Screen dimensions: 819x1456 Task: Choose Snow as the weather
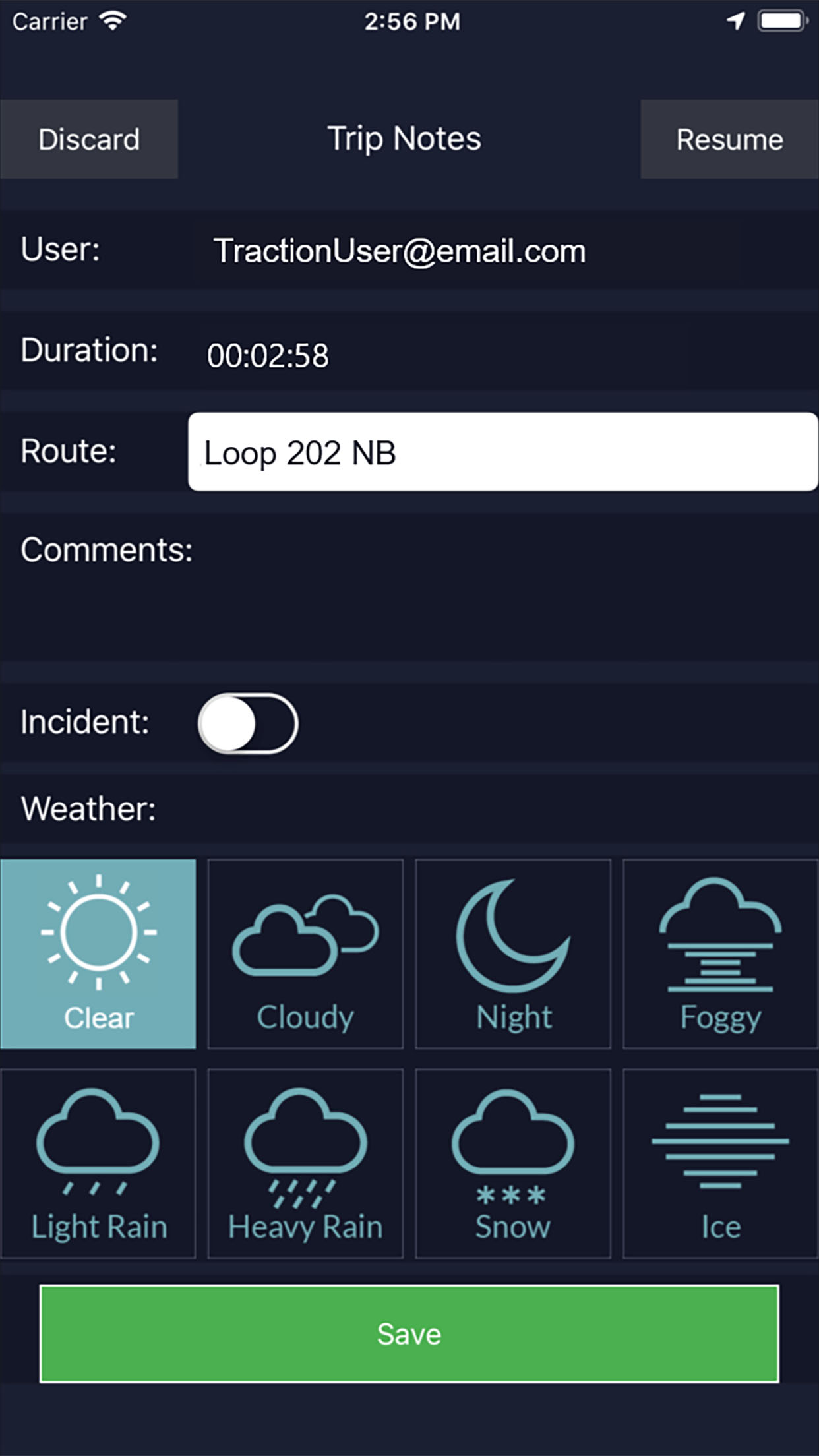(513, 1163)
